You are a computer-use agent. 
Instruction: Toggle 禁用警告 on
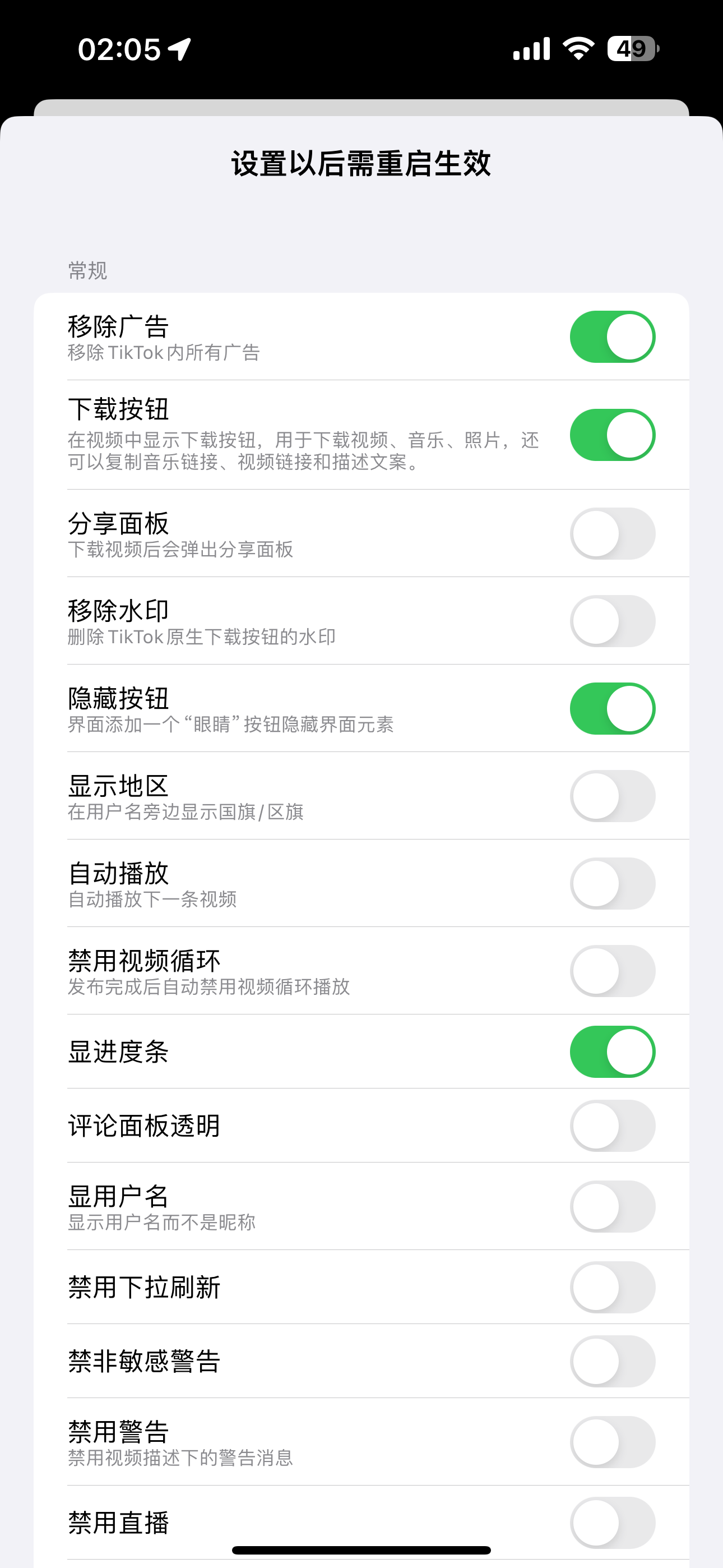[612, 1442]
